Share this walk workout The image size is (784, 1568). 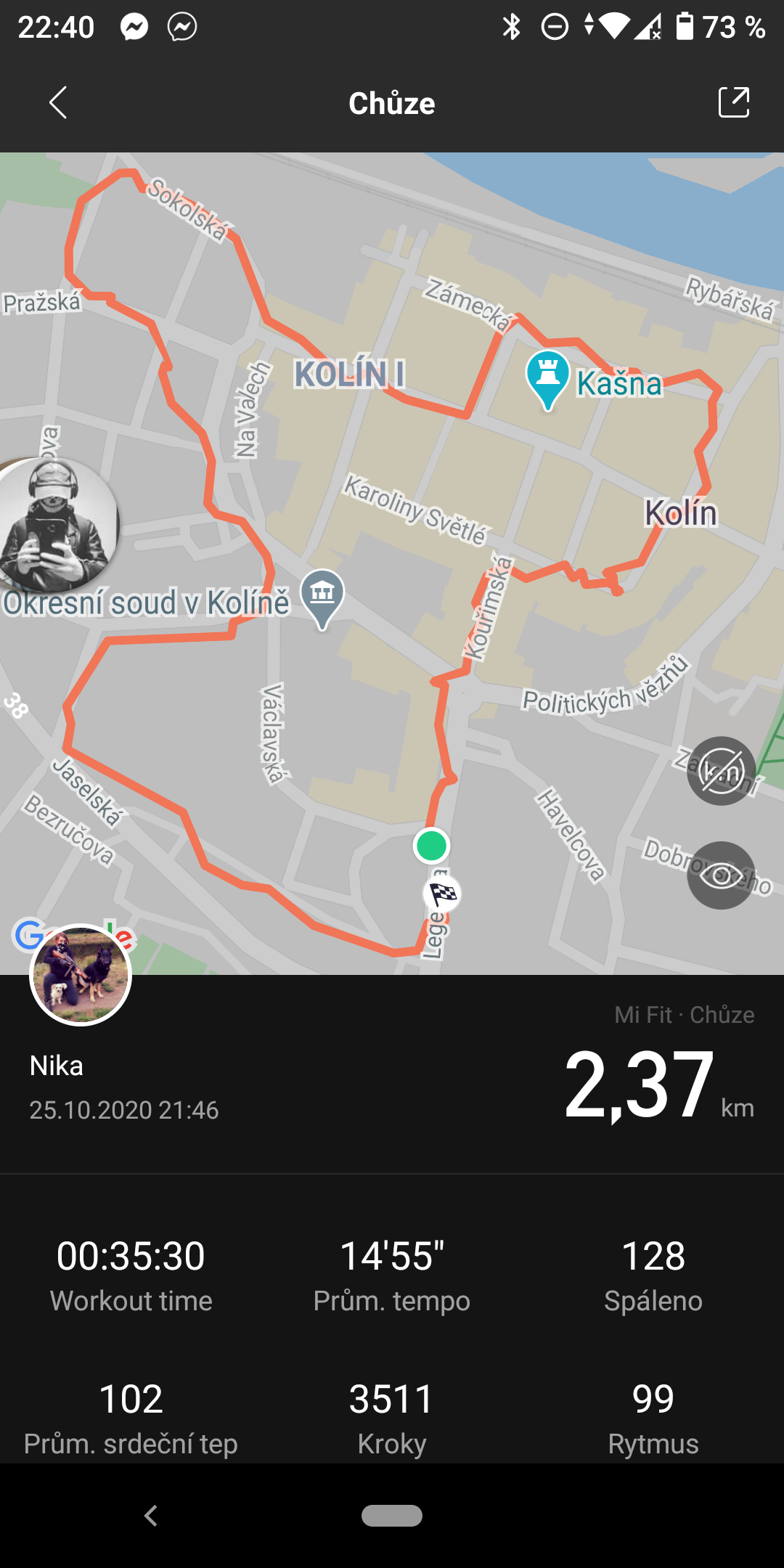[x=734, y=102]
